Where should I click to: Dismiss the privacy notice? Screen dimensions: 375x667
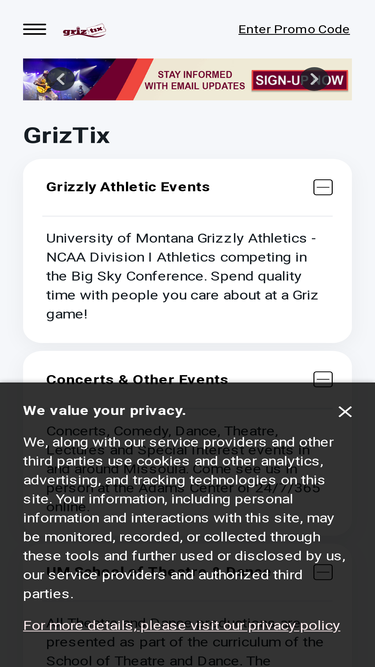(345, 411)
